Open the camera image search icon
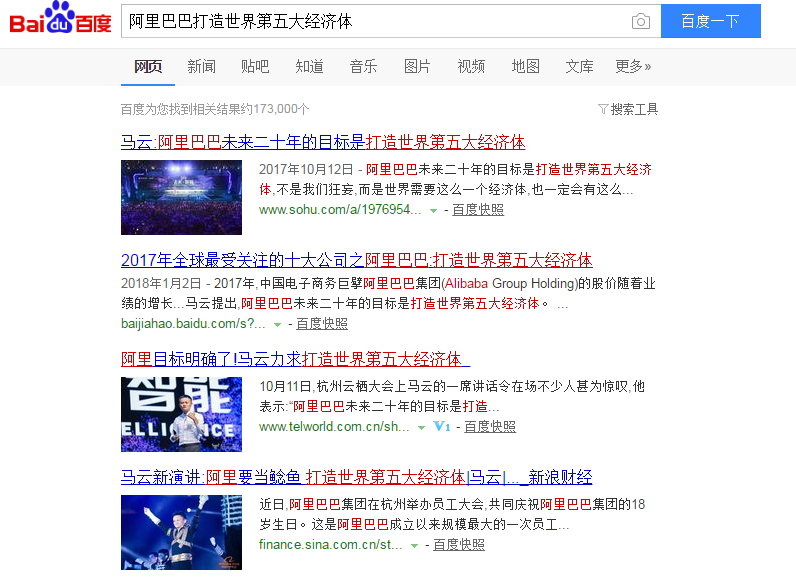The image size is (796, 579). [x=640, y=22]
